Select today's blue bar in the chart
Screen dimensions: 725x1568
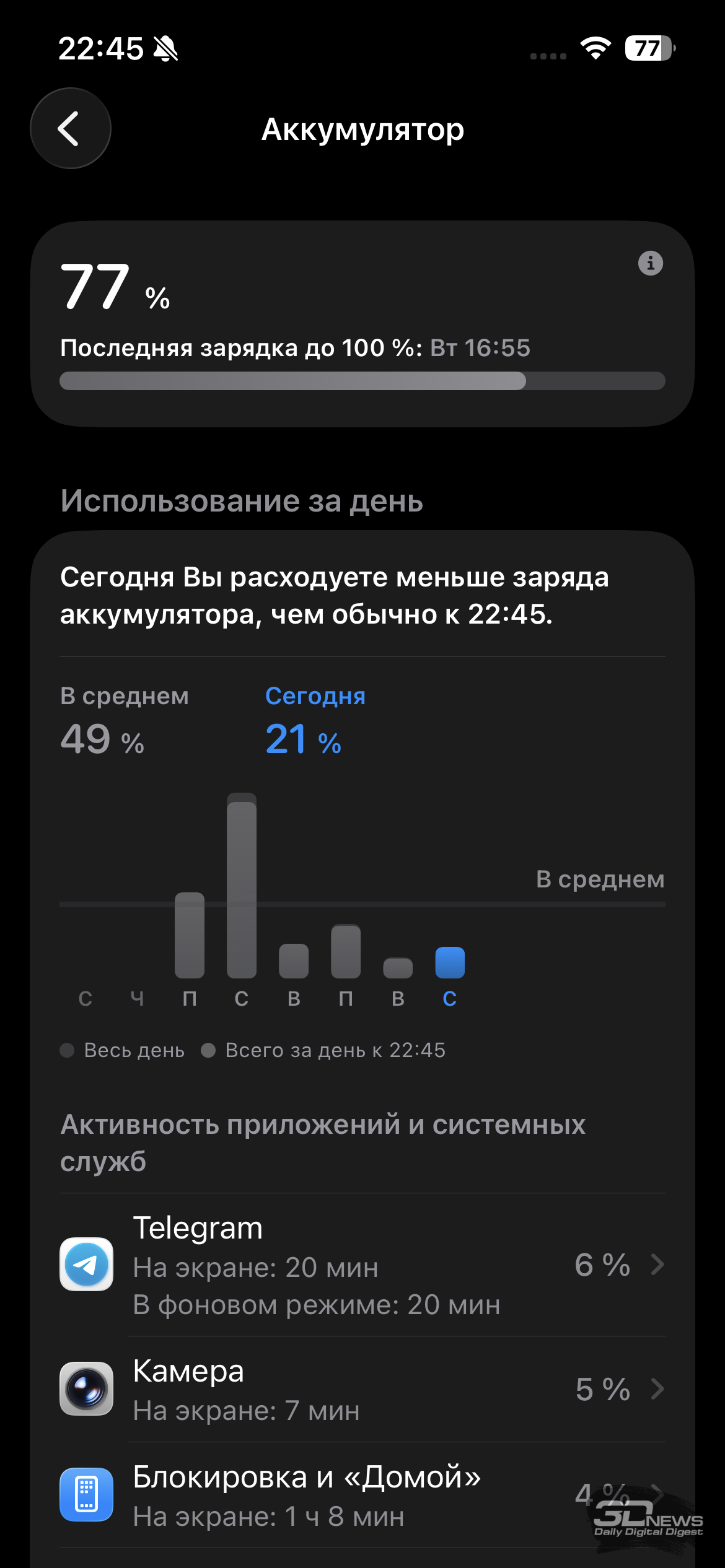tap(450, 962)
